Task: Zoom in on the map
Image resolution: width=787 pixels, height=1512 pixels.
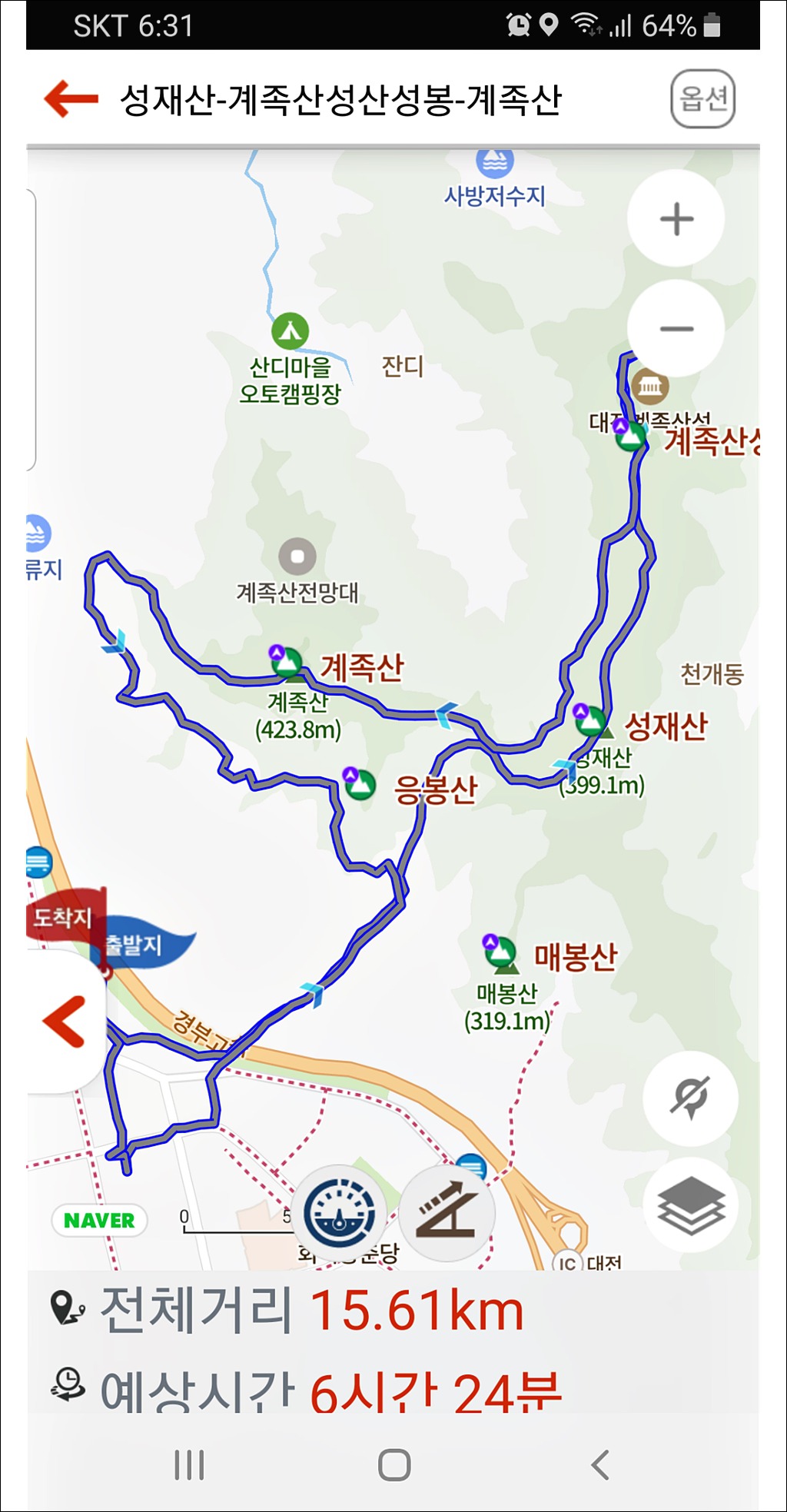Action: click(676, 219)
